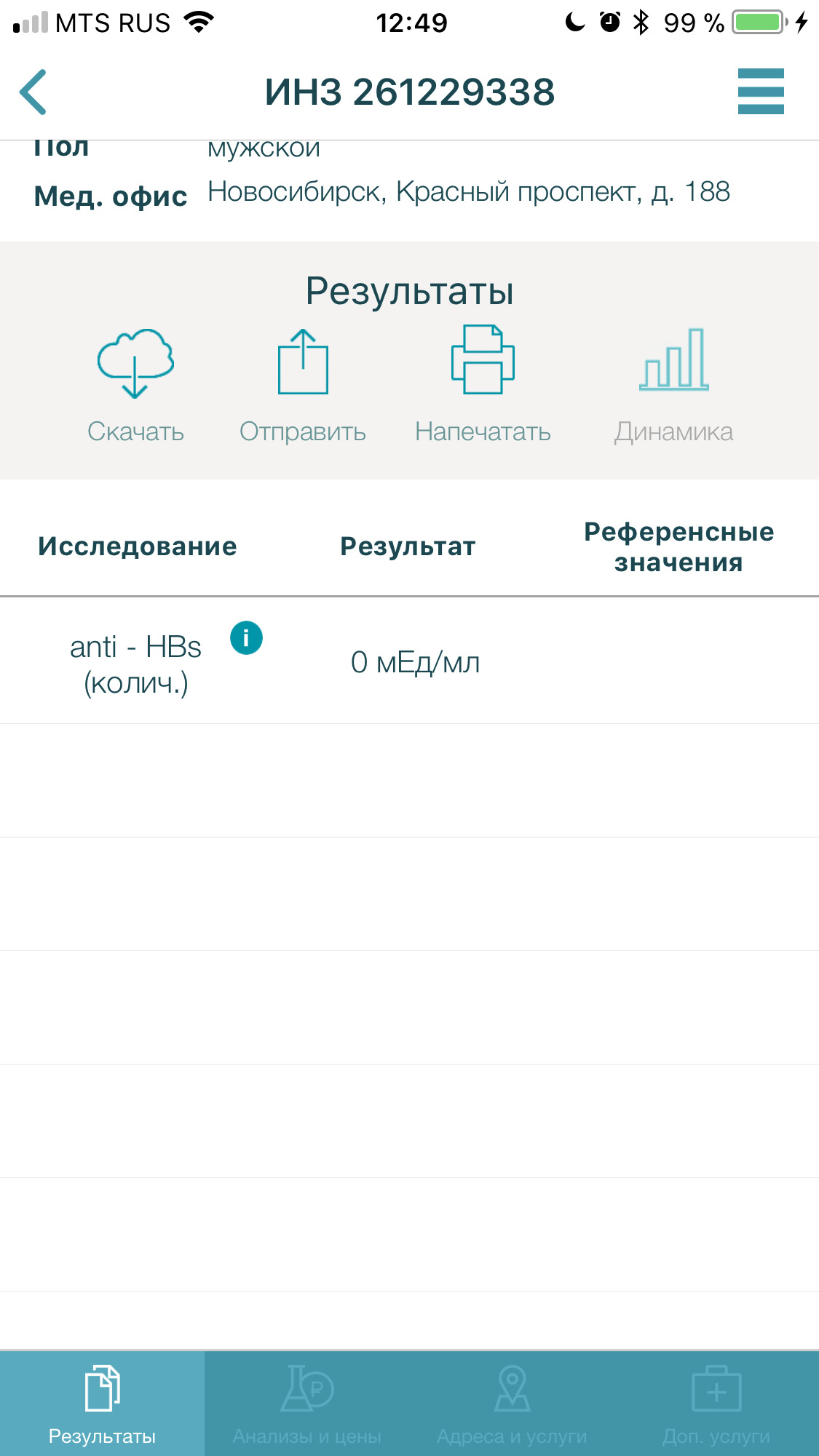Go back using the arrow icon
This screenshot has width=819, height=1456.
(x=33, y=92)
